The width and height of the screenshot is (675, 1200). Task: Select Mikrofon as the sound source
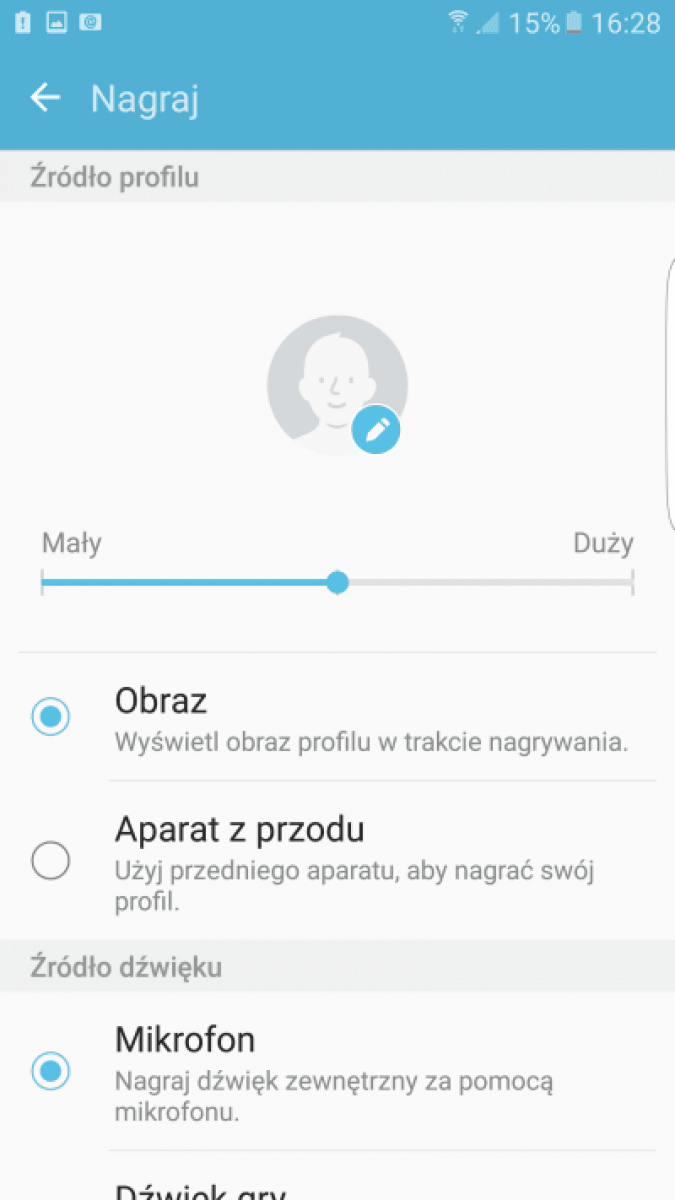point(337,1071)
